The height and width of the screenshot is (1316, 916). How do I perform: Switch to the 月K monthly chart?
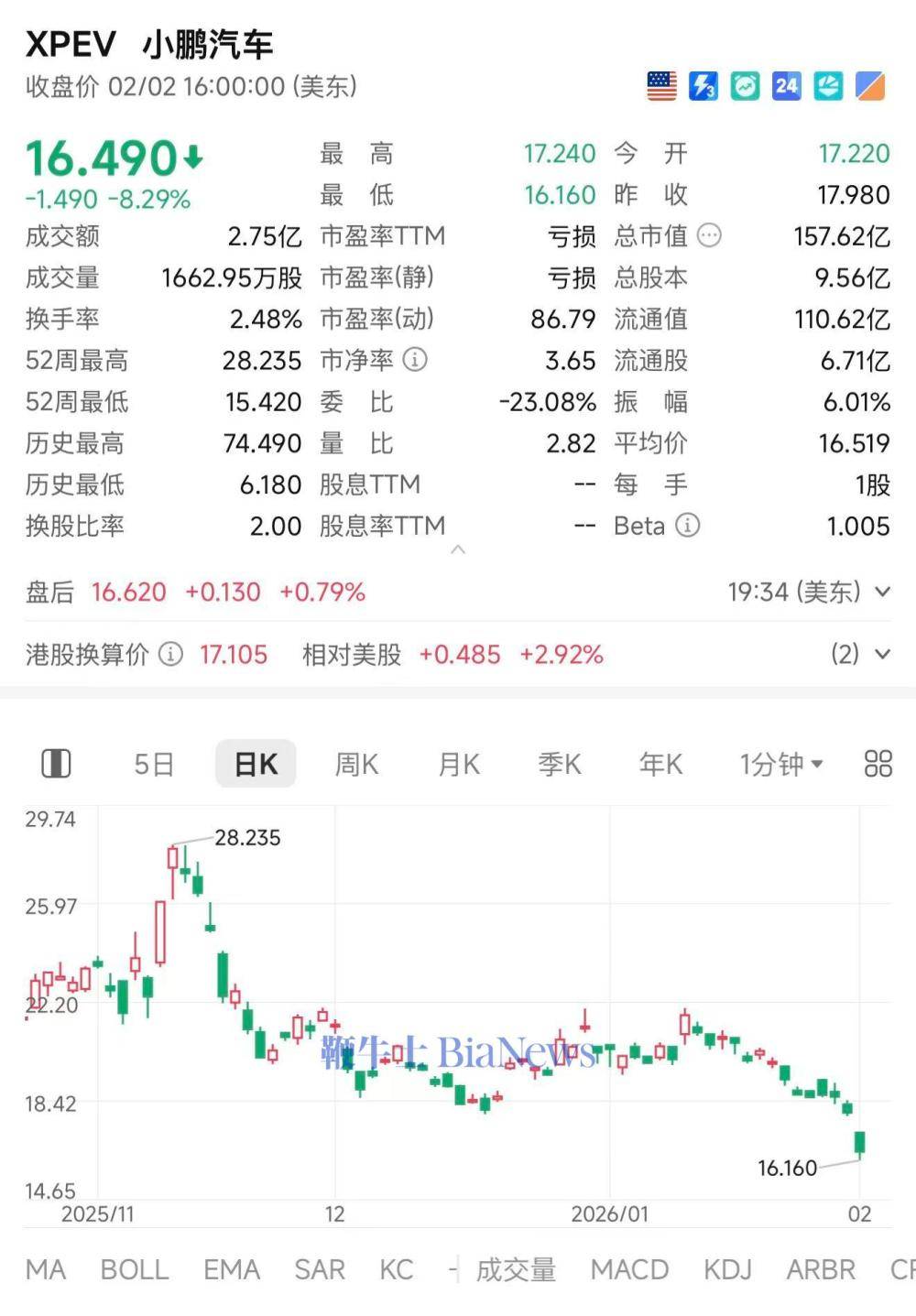click(459, 764)
